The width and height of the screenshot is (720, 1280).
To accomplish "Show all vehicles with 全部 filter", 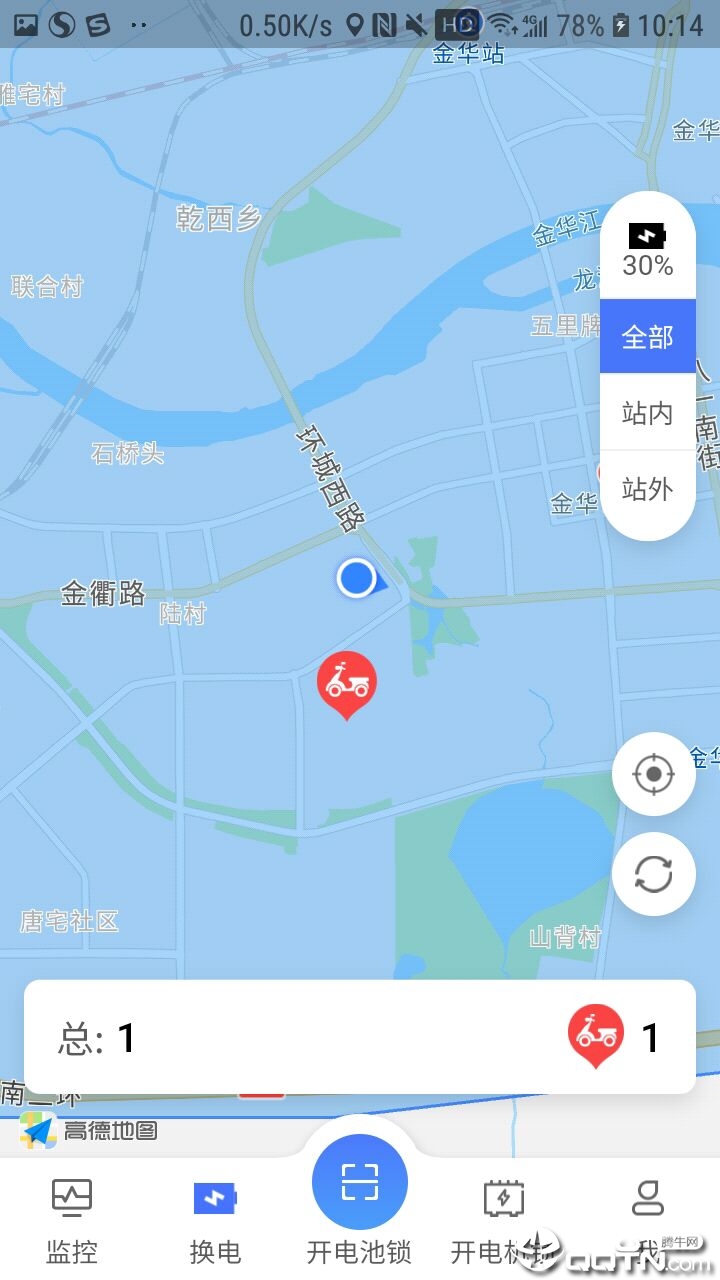I will 647,337.
